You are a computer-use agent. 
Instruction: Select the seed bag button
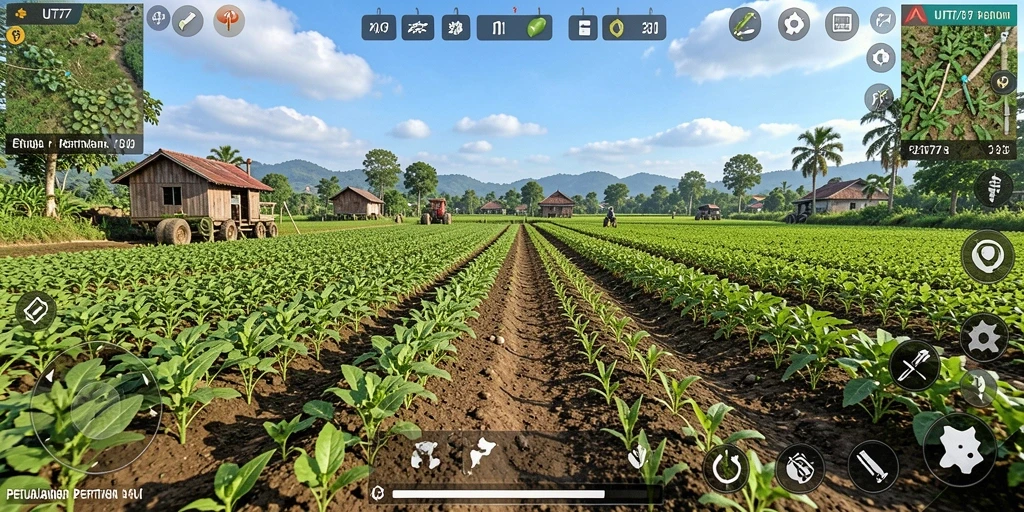pos(800,468)
